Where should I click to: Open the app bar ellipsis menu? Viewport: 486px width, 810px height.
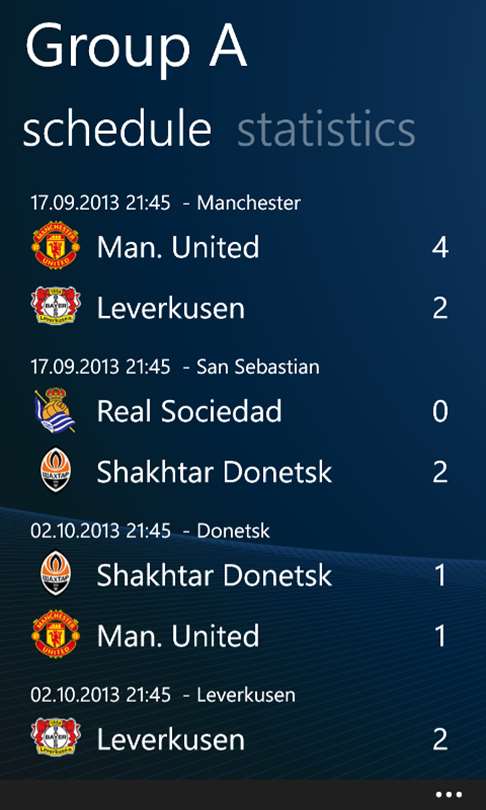coord(448,795)
